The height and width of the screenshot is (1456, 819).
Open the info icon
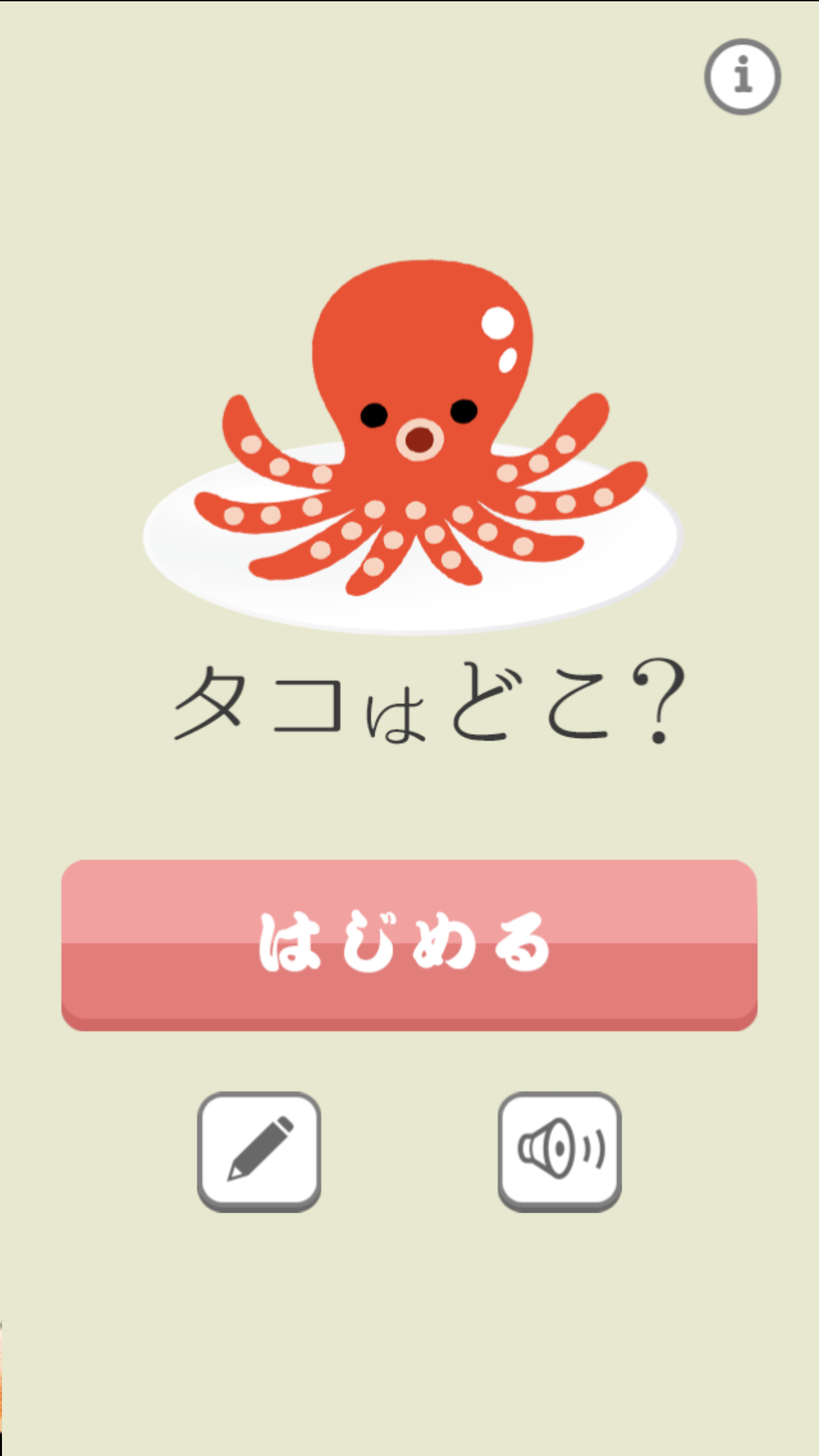pos(743,76)
